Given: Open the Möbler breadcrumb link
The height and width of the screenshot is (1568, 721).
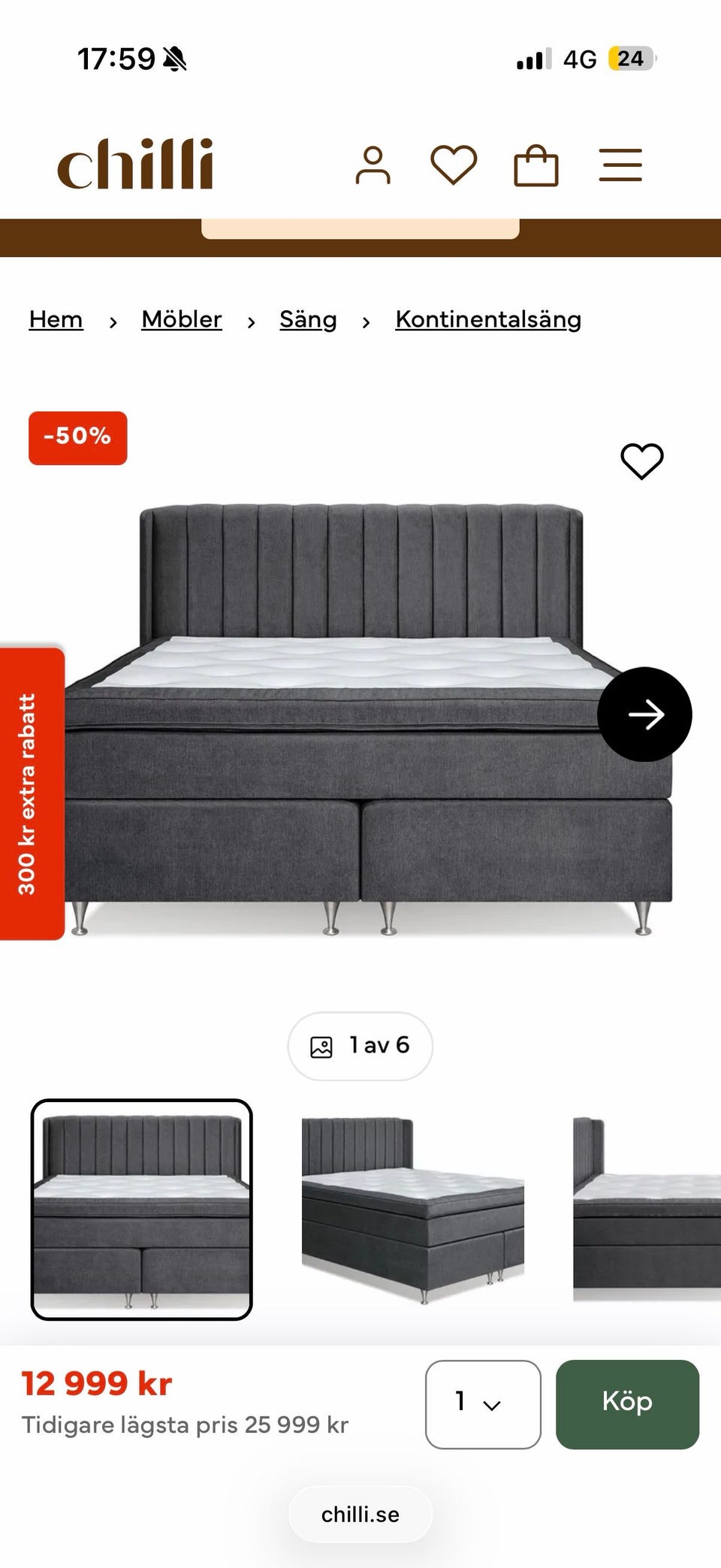Looking at the screenshot, I should click(x=182, y=319).
